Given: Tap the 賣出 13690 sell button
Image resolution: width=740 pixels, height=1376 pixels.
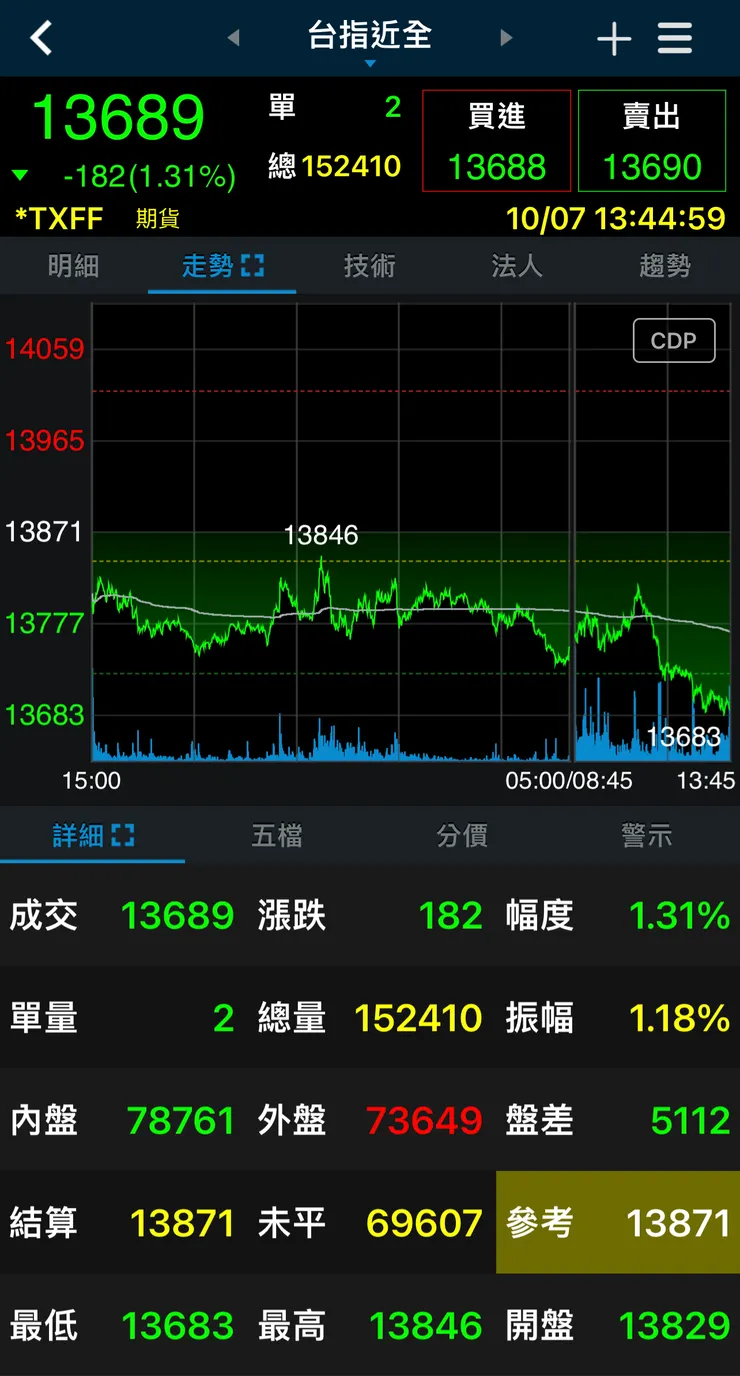Looking at the screenshot, I should 651,140.
